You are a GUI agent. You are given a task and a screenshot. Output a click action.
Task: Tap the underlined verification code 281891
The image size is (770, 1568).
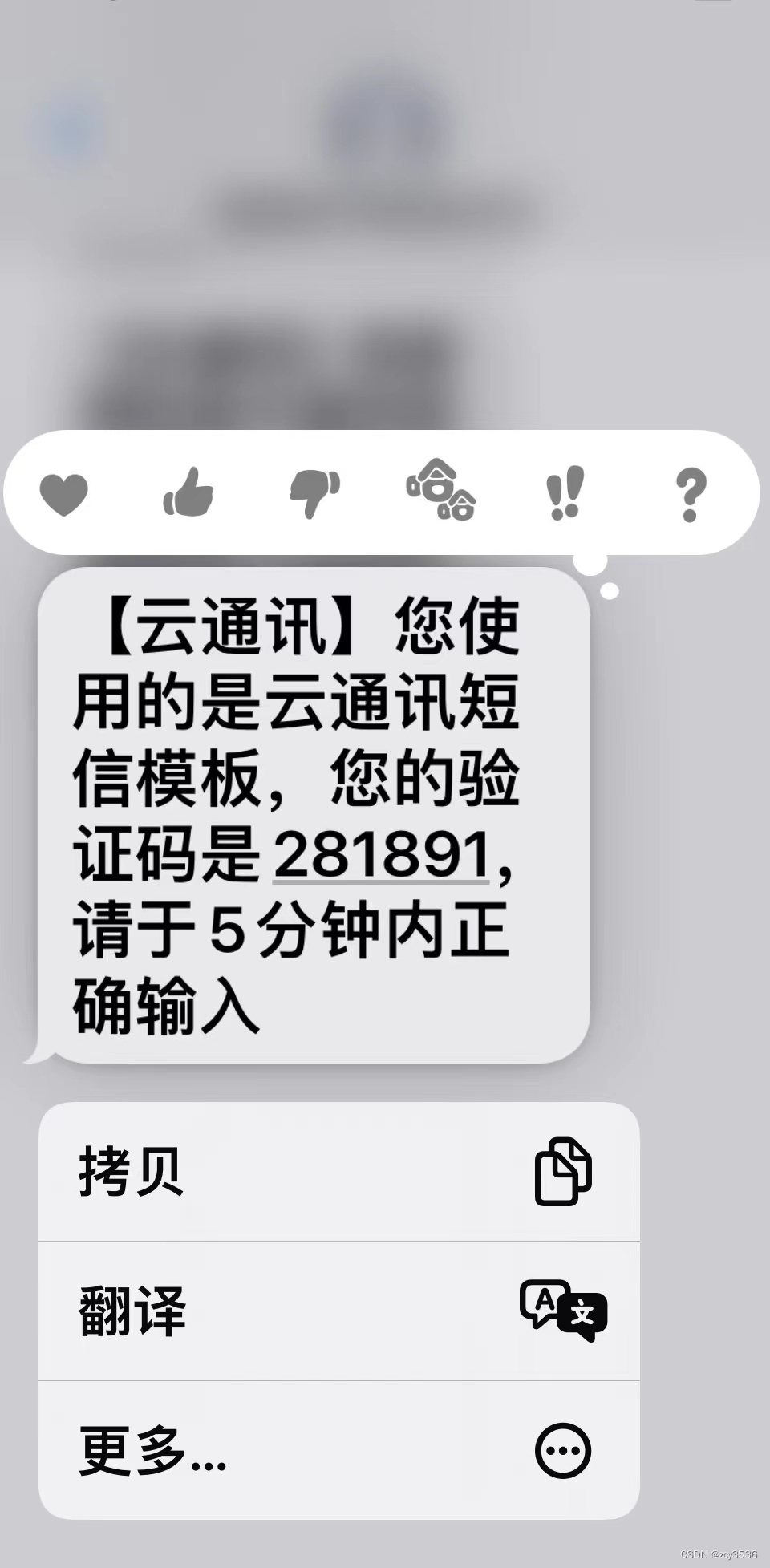382,853
